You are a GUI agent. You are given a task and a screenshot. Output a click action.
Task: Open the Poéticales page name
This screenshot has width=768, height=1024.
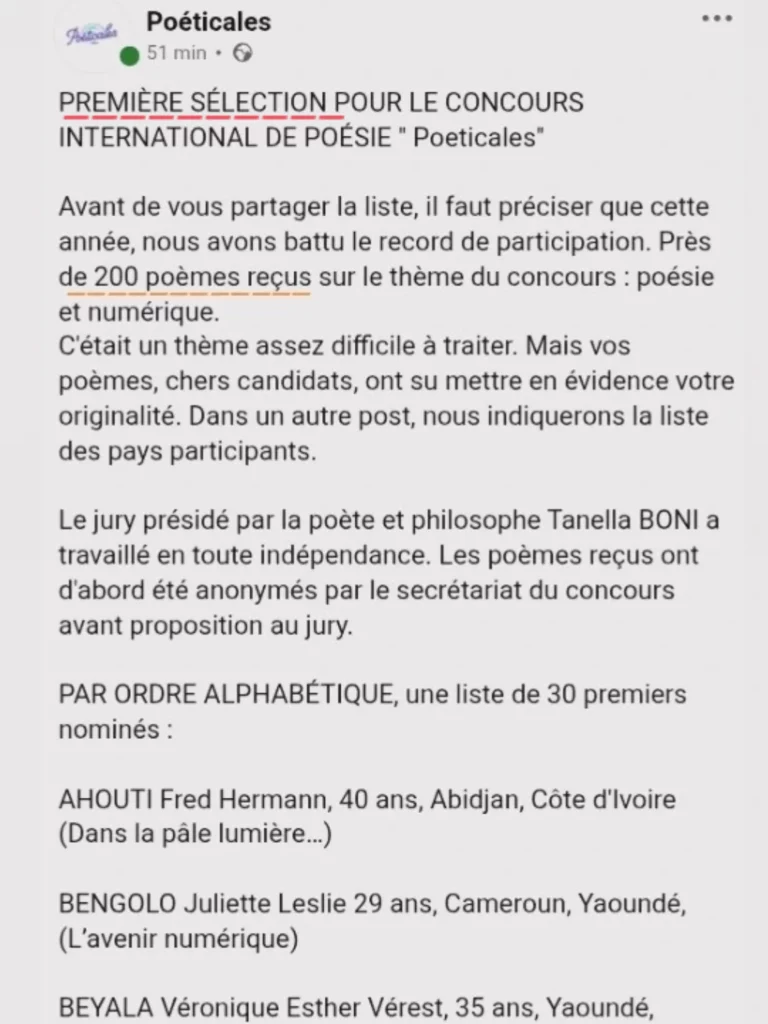(208, 20)
